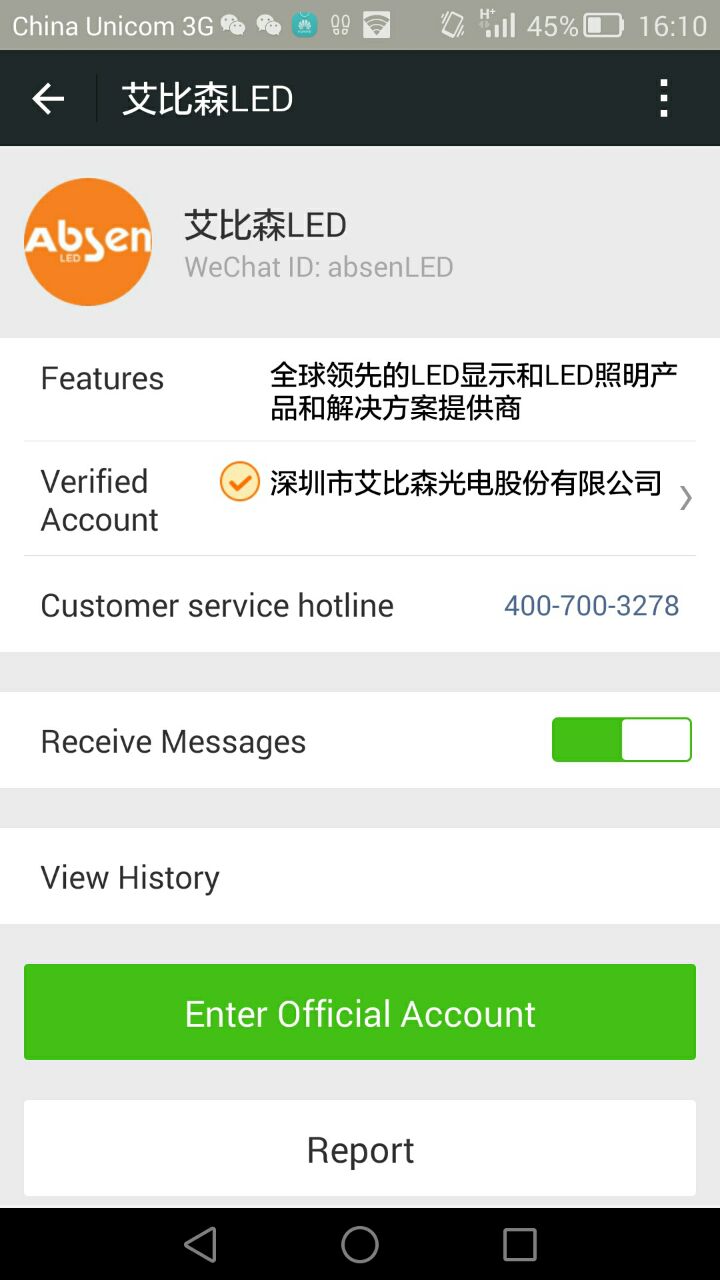Report this official account
720x1280 pixels.
(360, 1149)
